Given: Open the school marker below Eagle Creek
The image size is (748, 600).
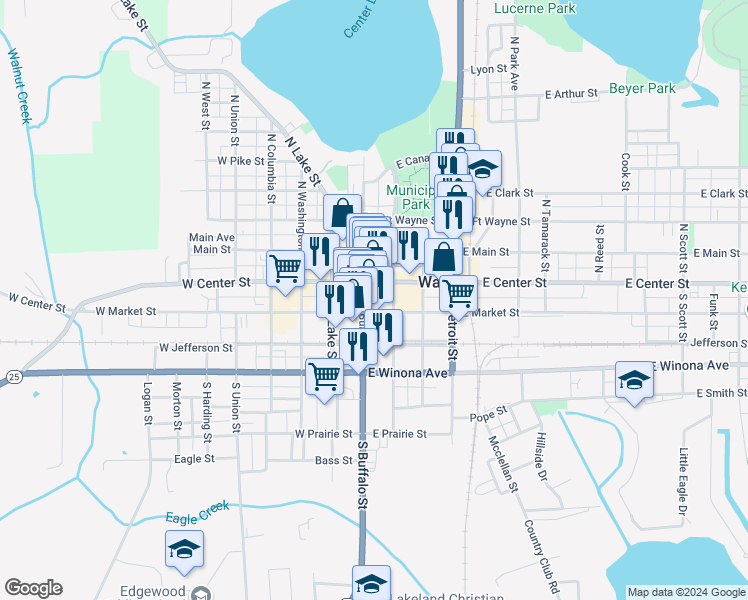Looking at the screenshot, I should coord(185,550).
